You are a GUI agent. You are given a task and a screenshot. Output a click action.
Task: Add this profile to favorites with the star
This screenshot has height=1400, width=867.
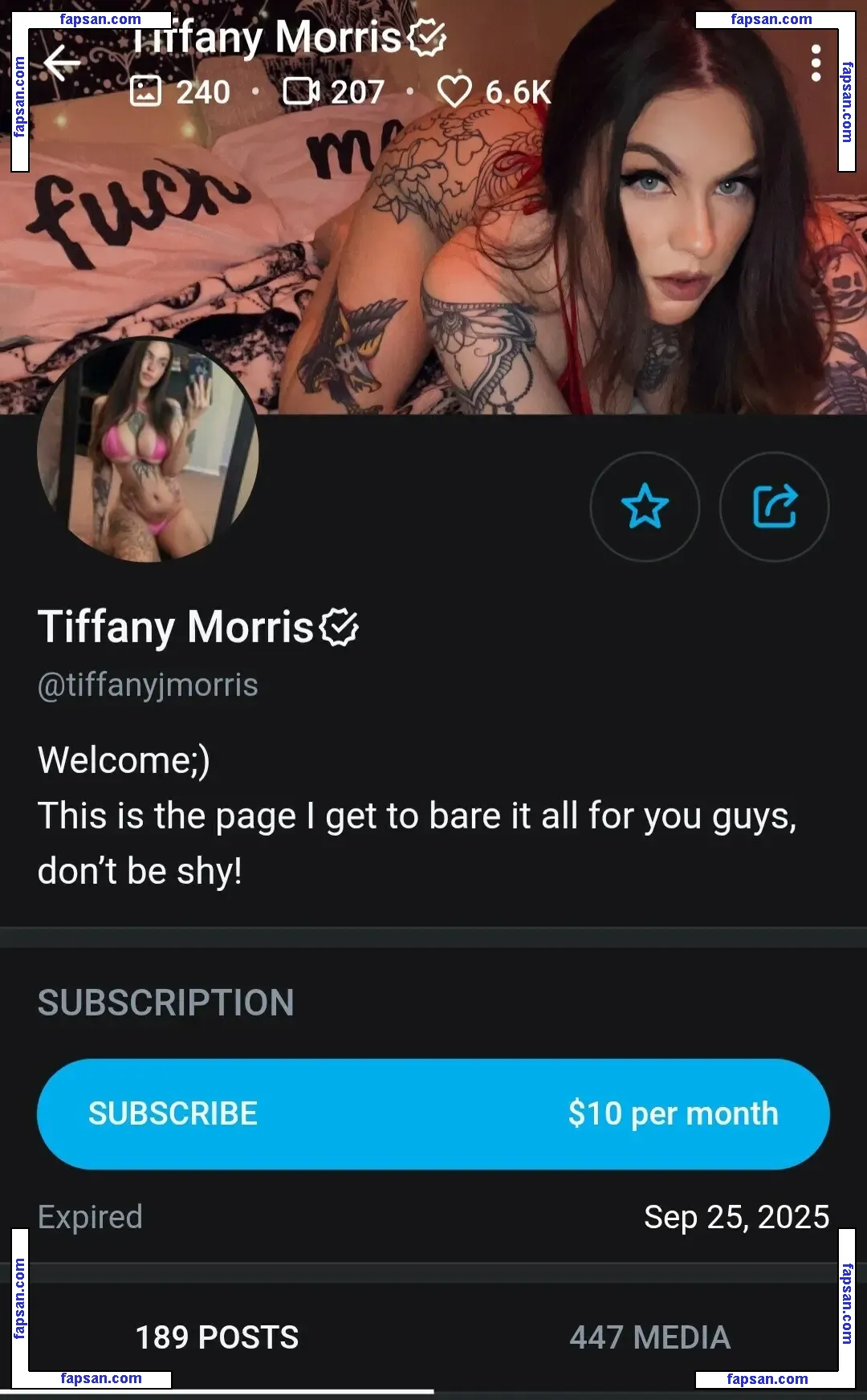click(x=645, y=507)
